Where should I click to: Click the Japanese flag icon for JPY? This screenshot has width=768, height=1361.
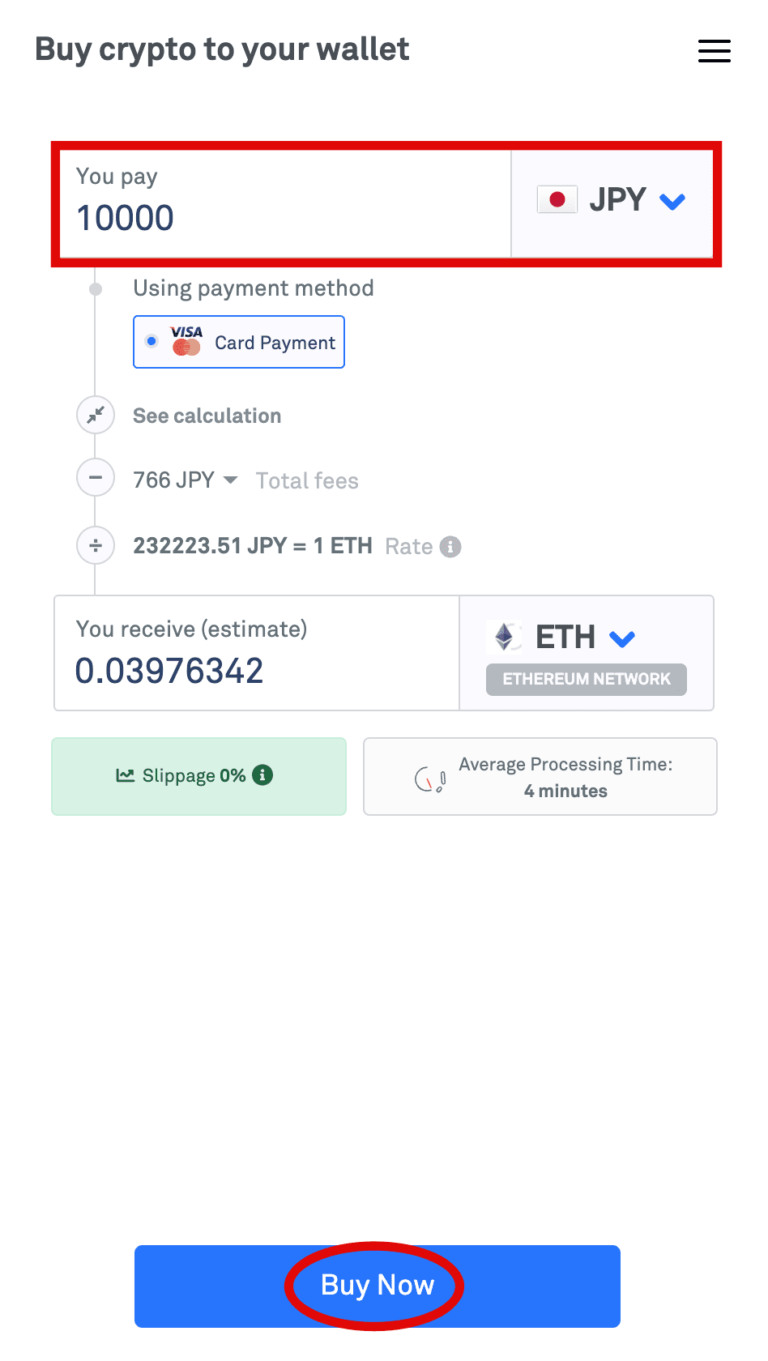click(557, 198)
